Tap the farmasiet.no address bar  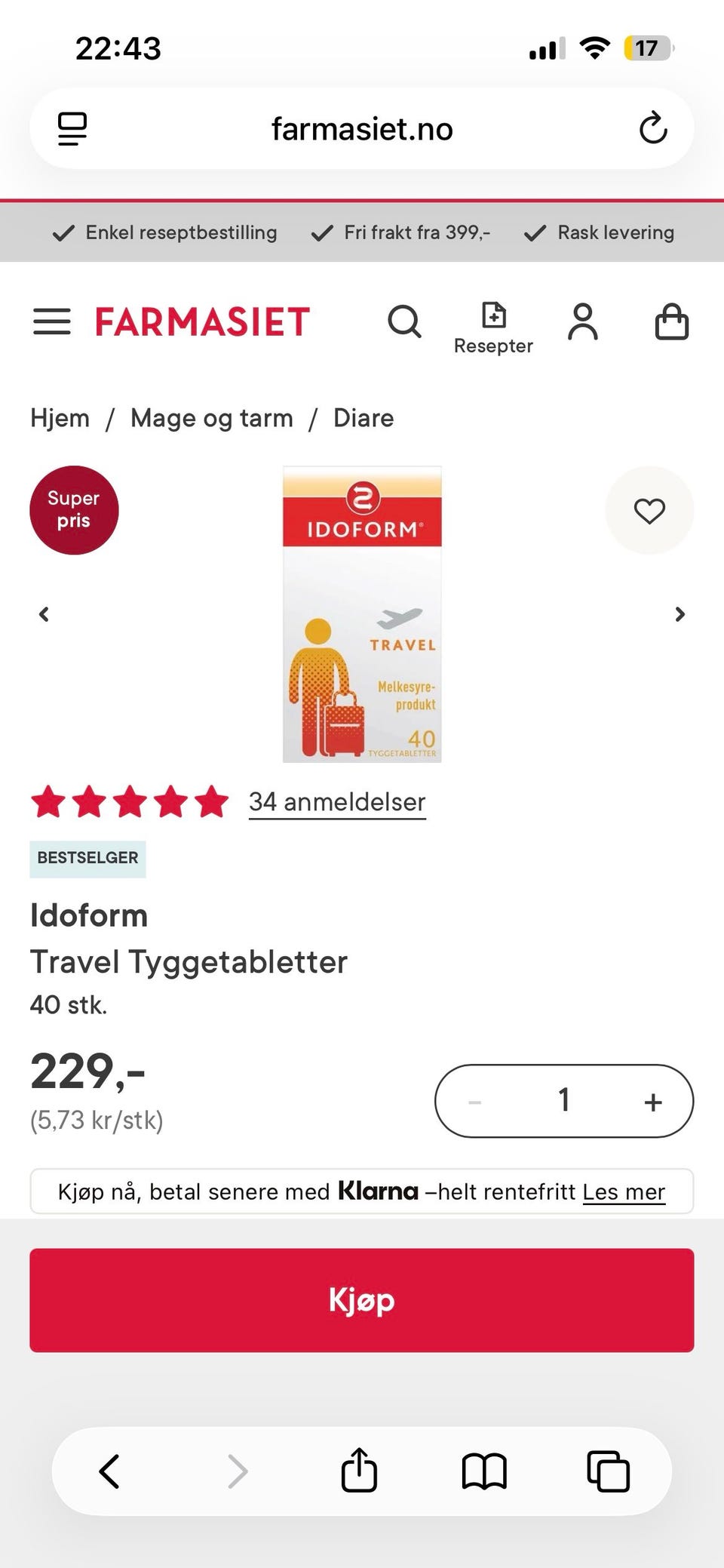pos(360,128)
